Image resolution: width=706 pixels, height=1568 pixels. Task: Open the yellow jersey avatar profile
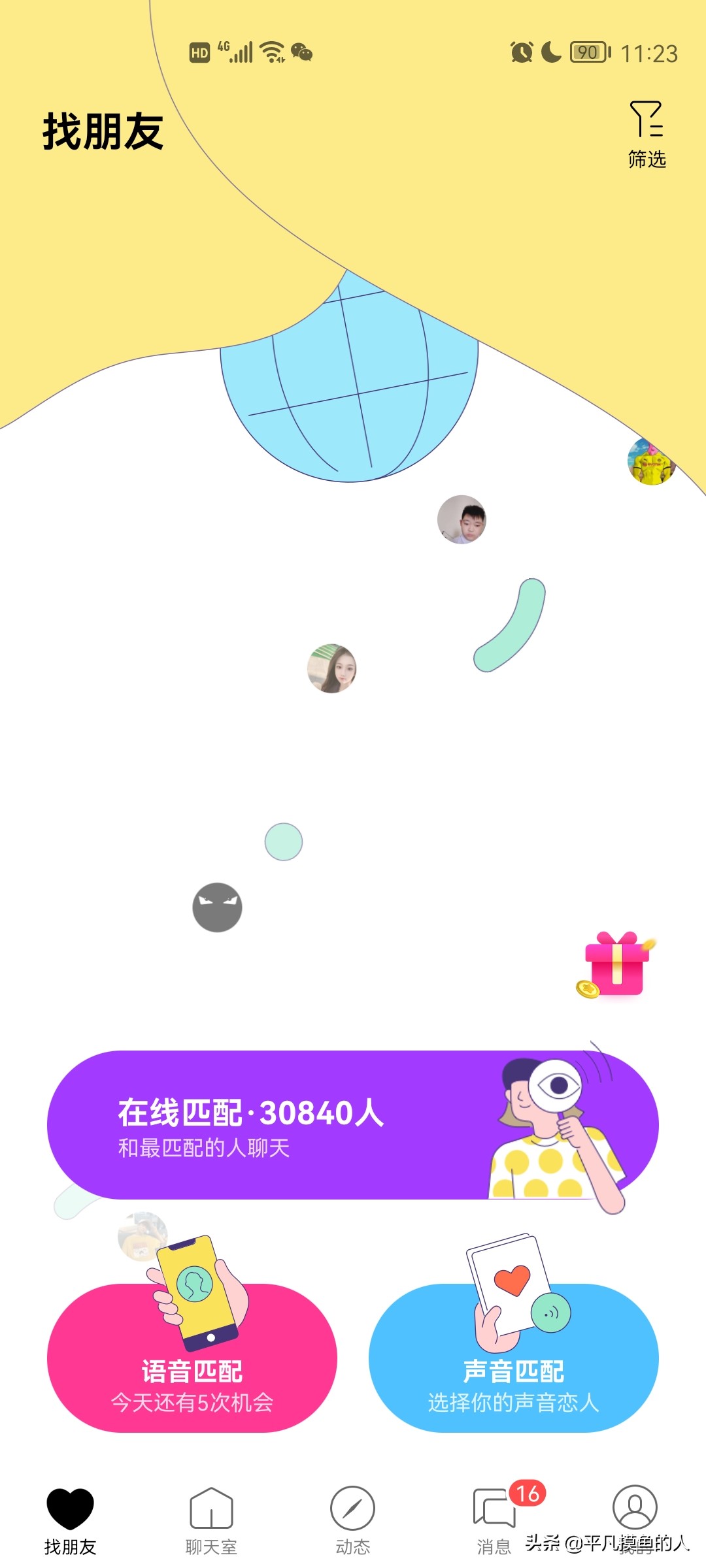pyautogui.click(x=651, y=462)
